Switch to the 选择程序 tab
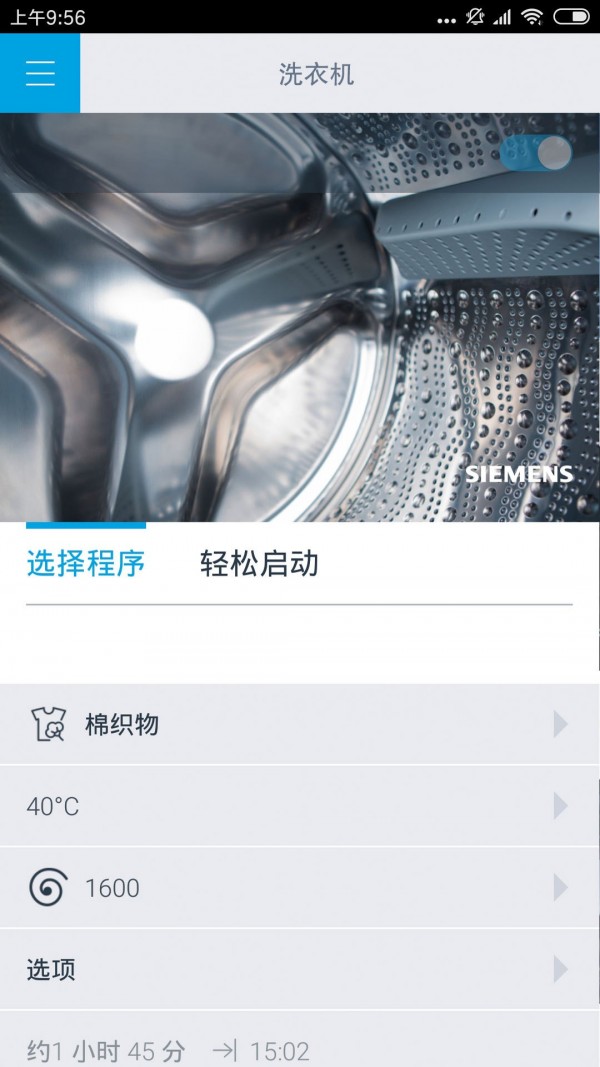The height and width of the screenshot is (1067, 600). tap(86, 564)
